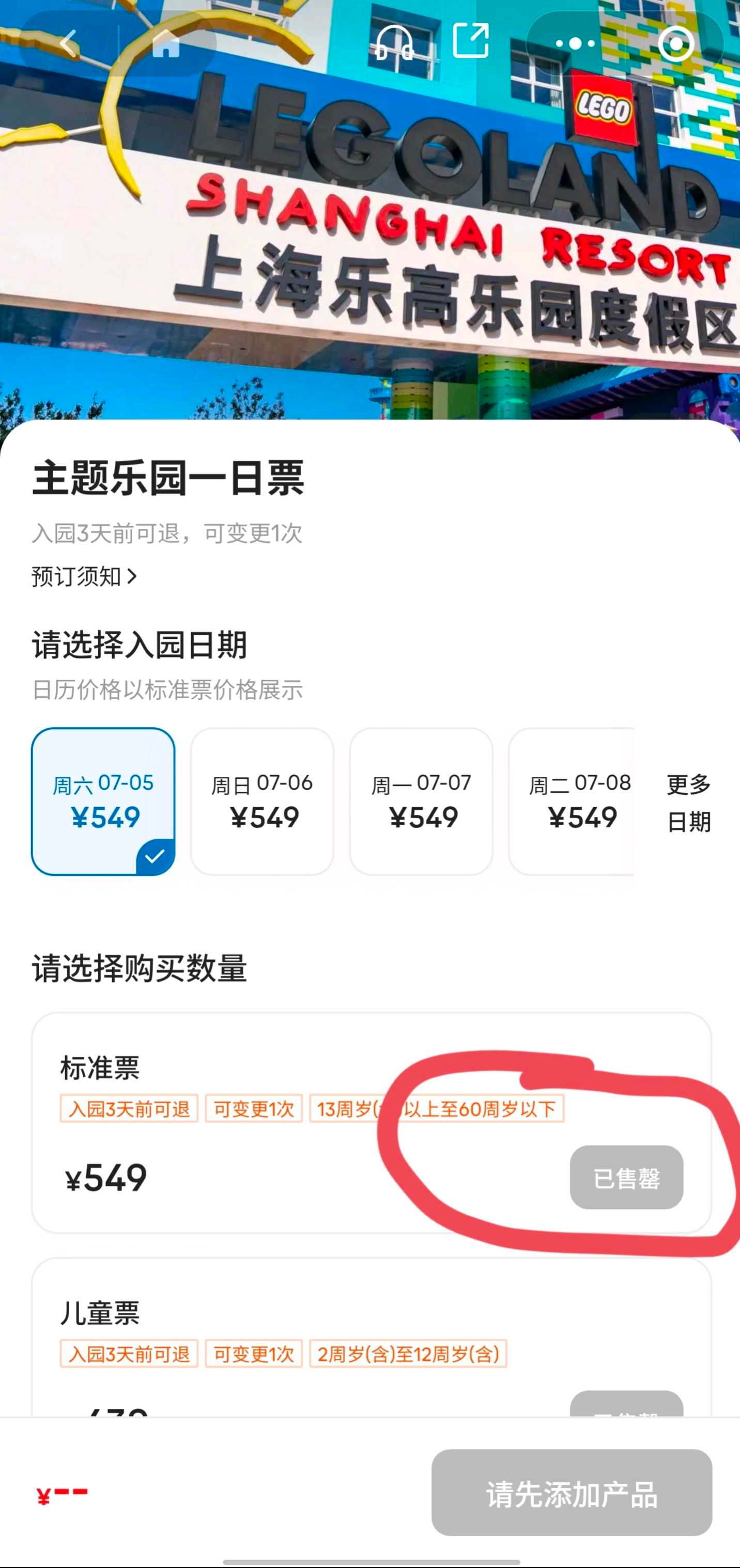Go back using the top-left arrow
This screenshot has width=740, height=1568.
click(x=68, y=44)
